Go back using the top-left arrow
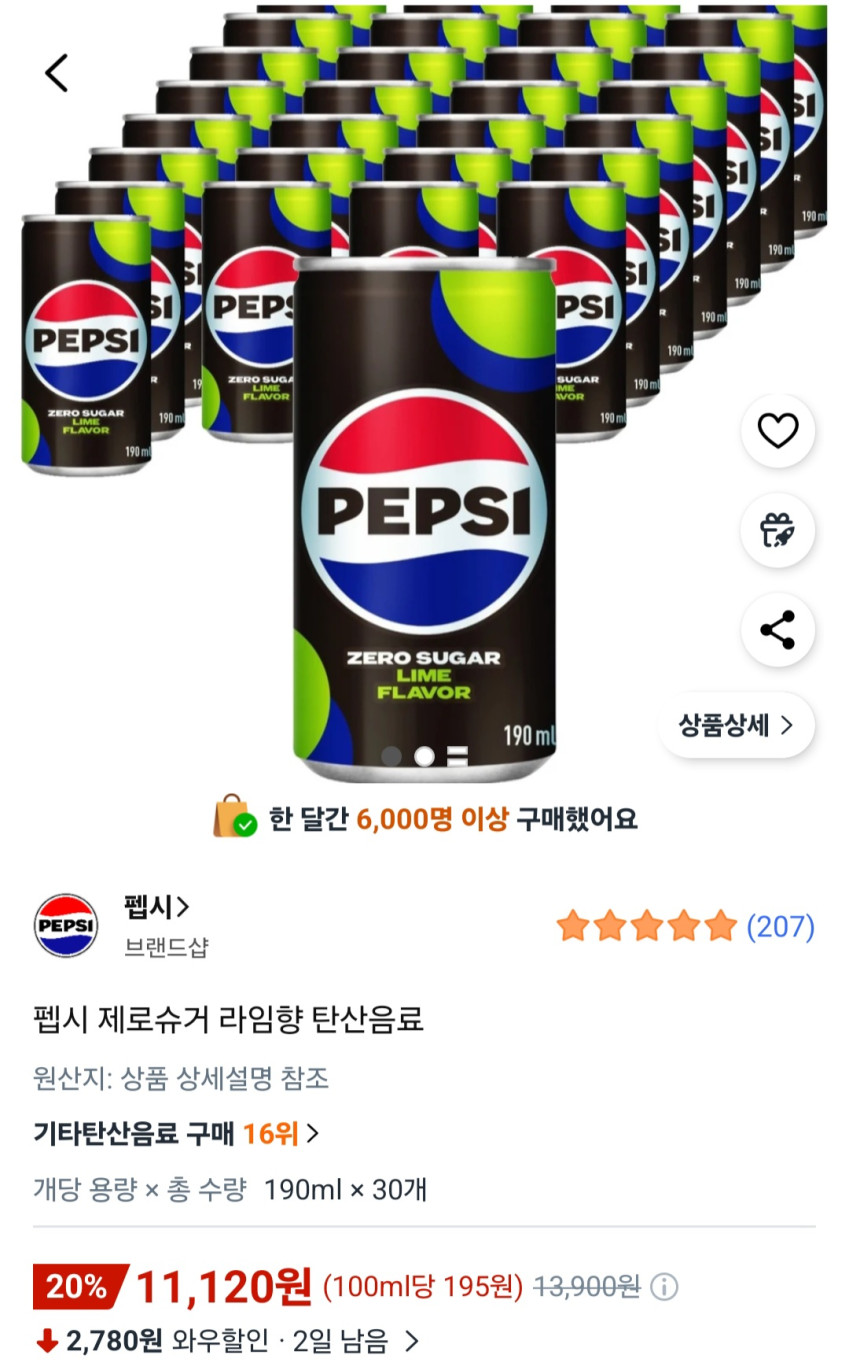The width and height of the screenshot is (849, 1370). (x=57, y=73)
